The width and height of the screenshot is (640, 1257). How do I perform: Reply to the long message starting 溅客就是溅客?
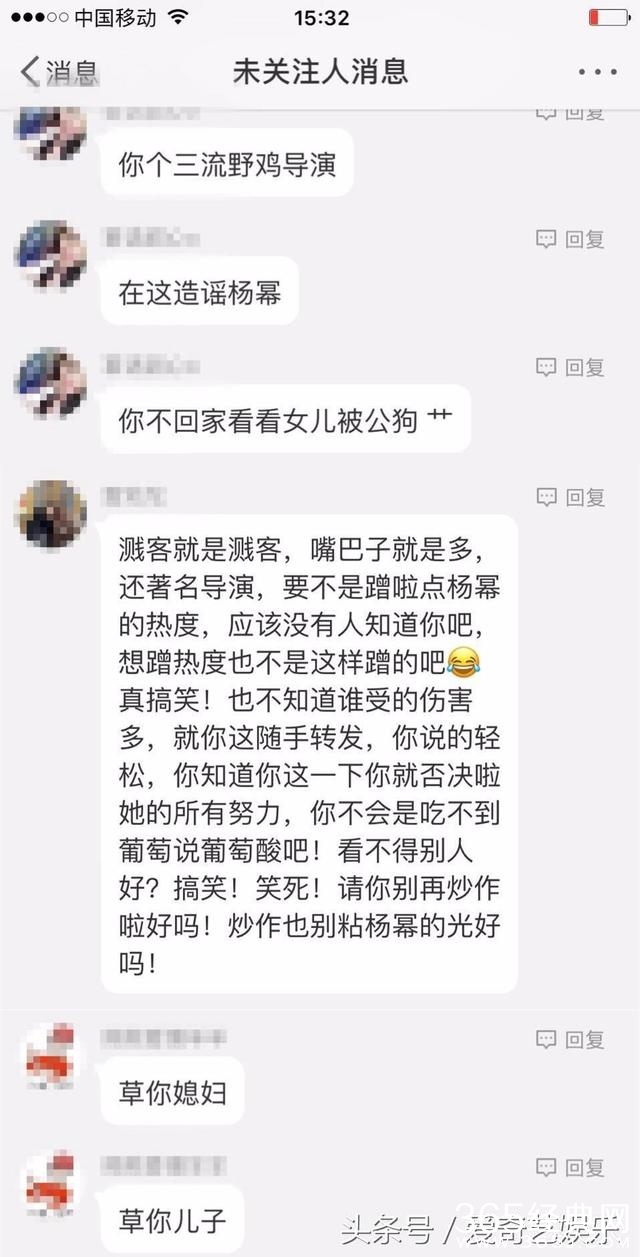tap(571, 497)
